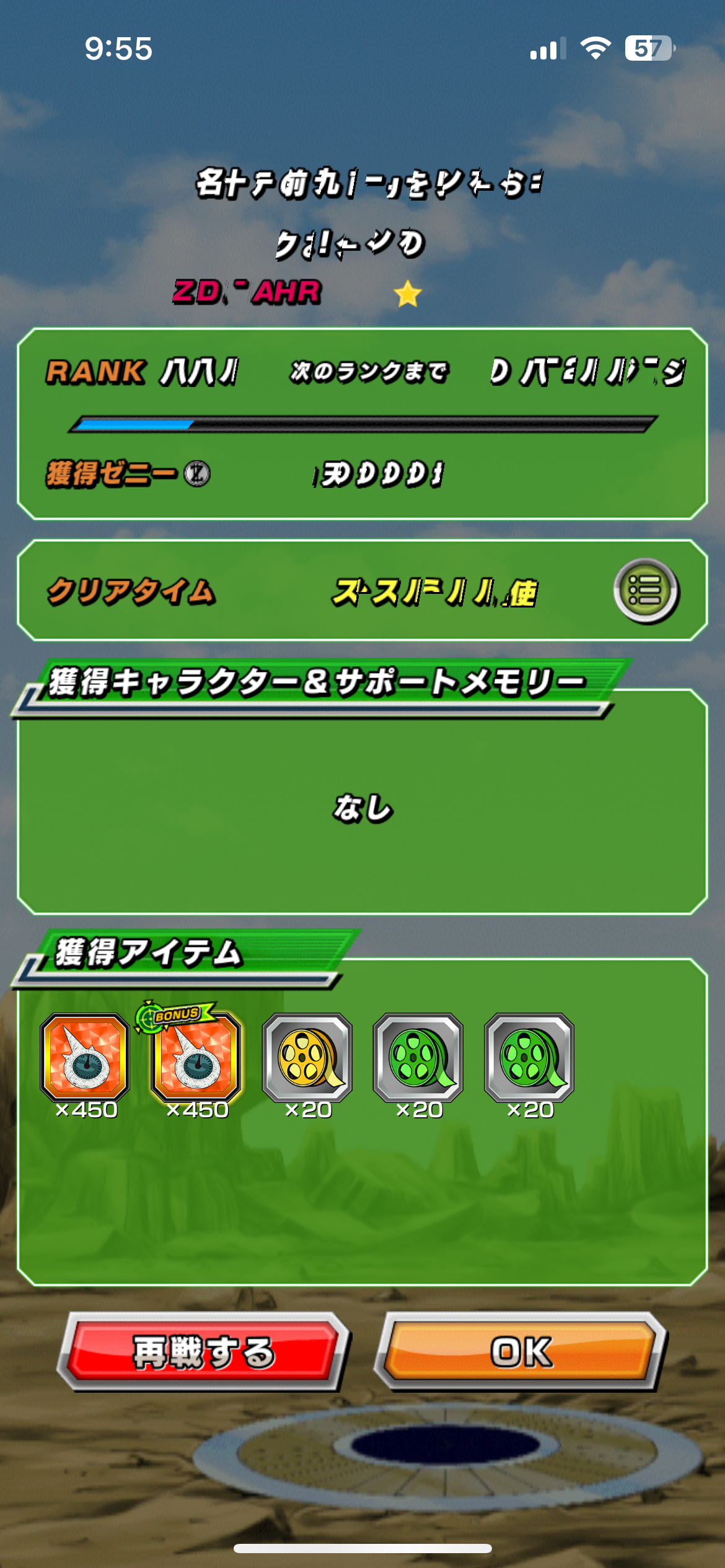725x1568 pixels.
Task: View the first ×450 orange gem item
Action: click(85, 1058)
